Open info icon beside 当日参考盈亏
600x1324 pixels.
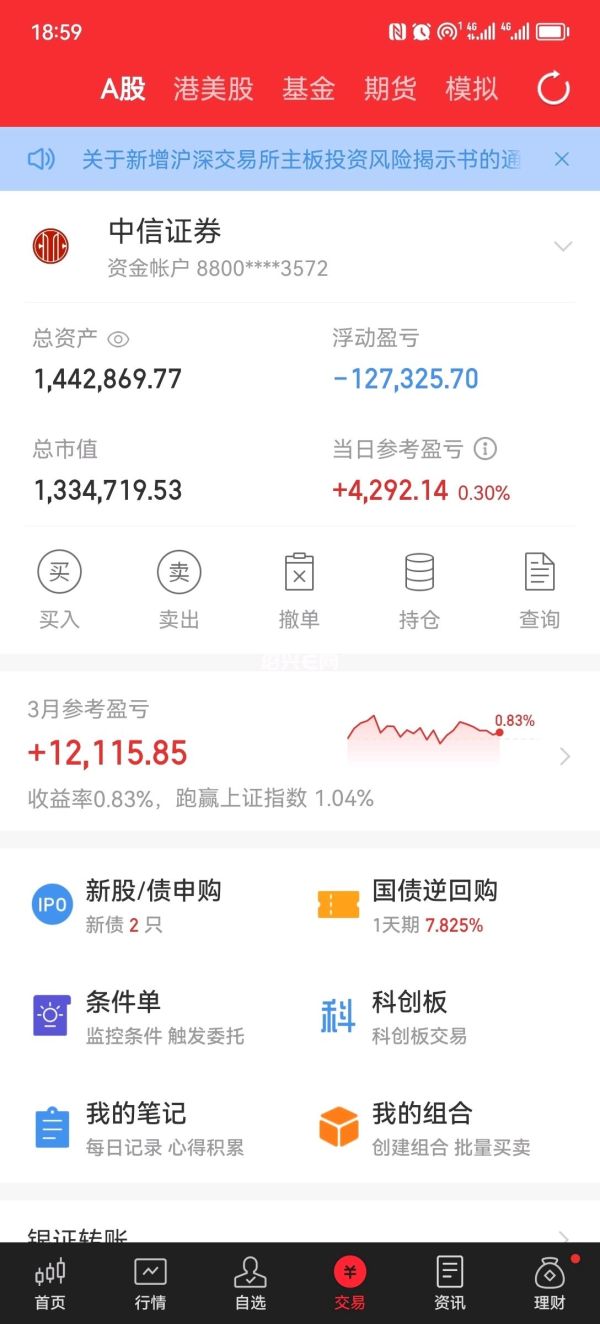pyautogui.click(x=485, y=449)
